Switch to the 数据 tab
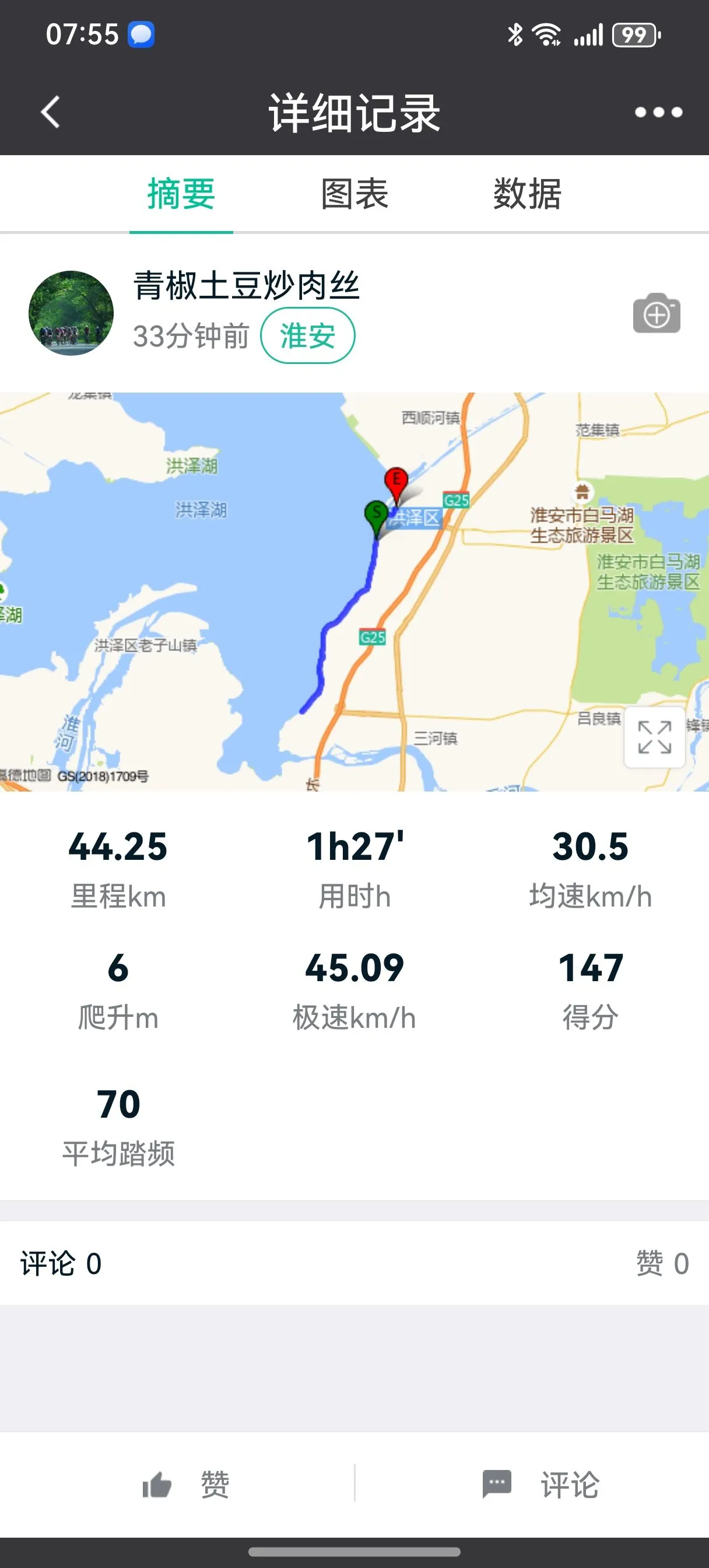 coord(527,194)
